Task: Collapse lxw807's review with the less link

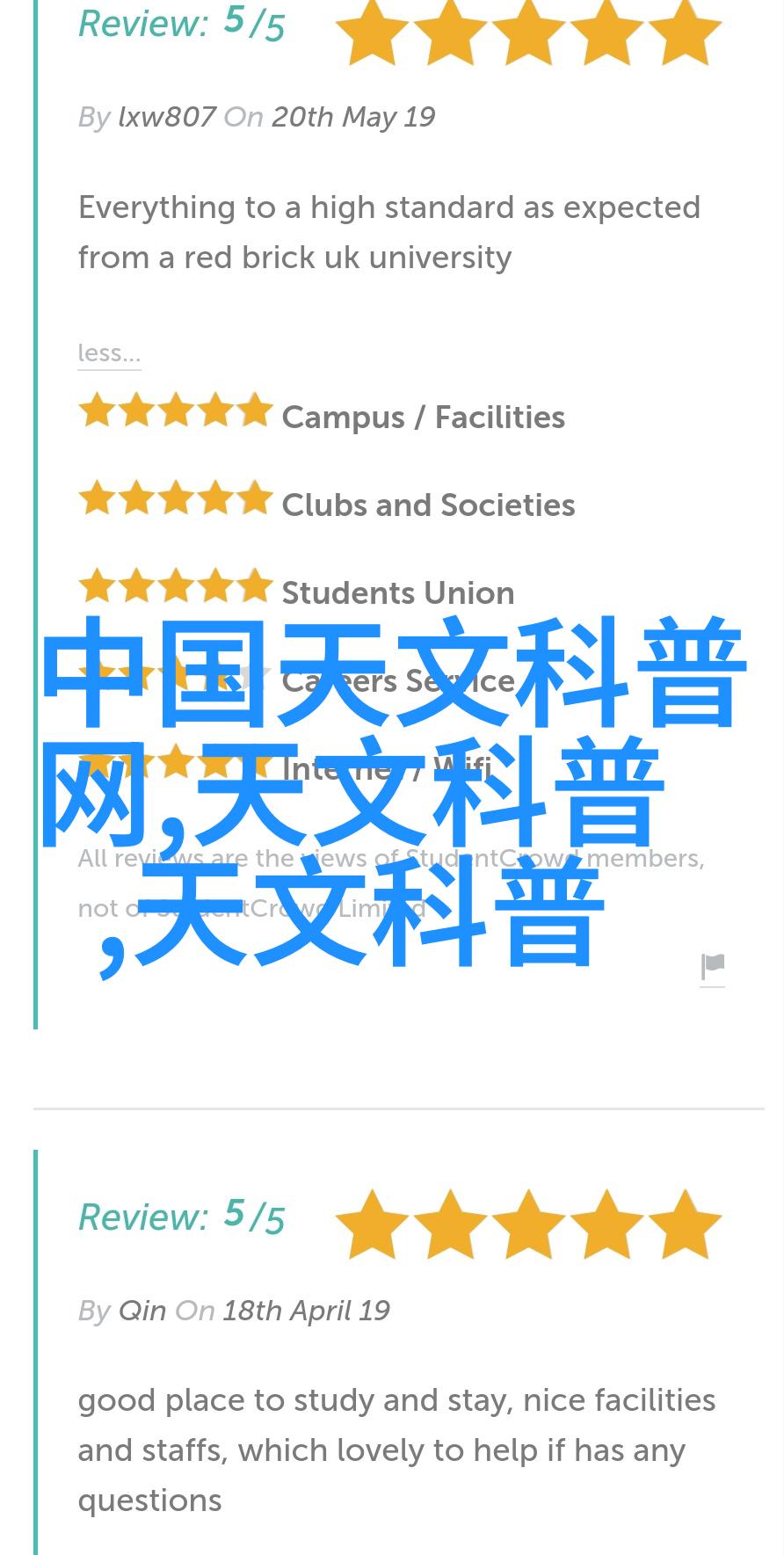Action: 109,353
